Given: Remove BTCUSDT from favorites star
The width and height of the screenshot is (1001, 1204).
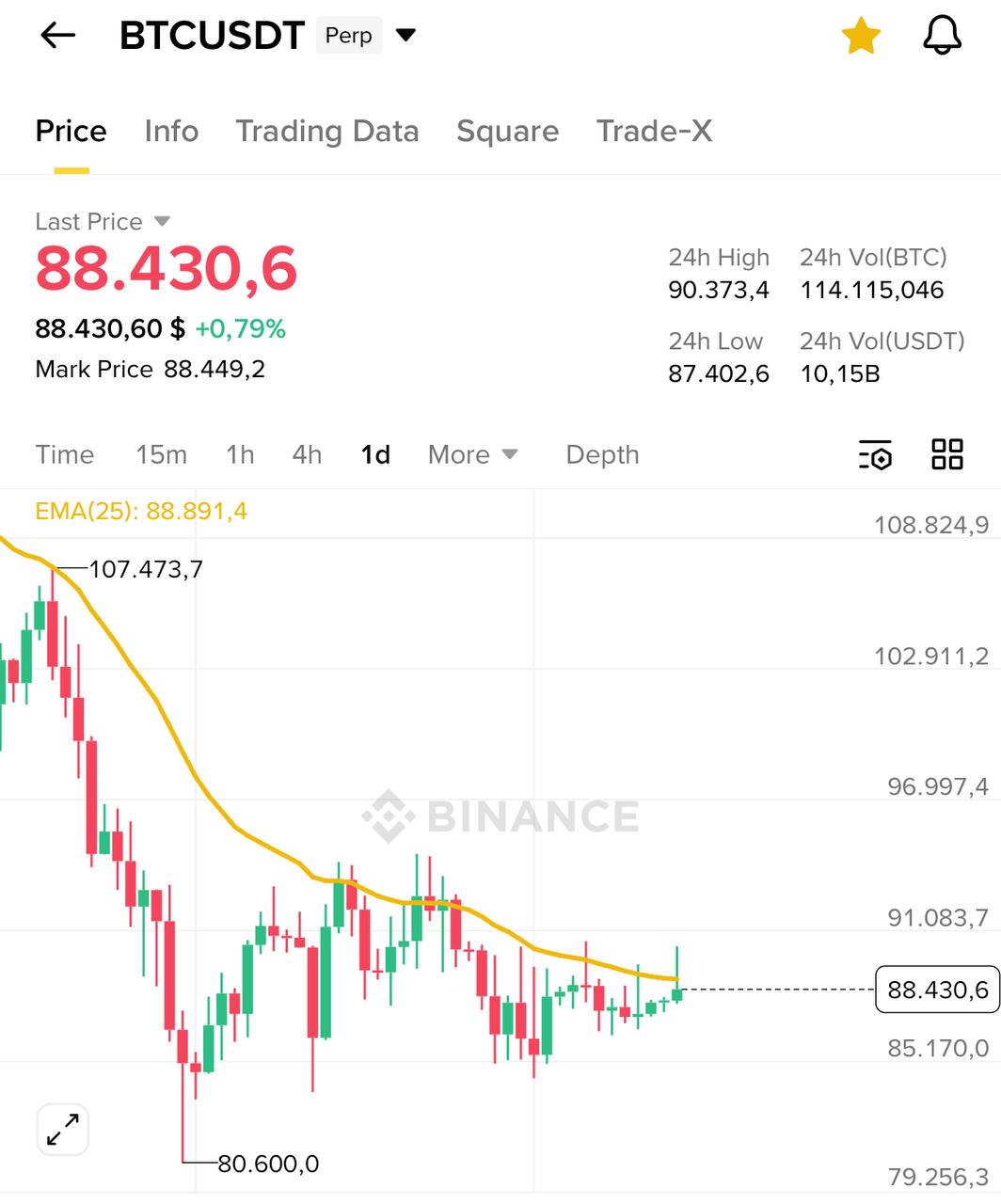Looking at the screenshot, I should pos(860,37).
